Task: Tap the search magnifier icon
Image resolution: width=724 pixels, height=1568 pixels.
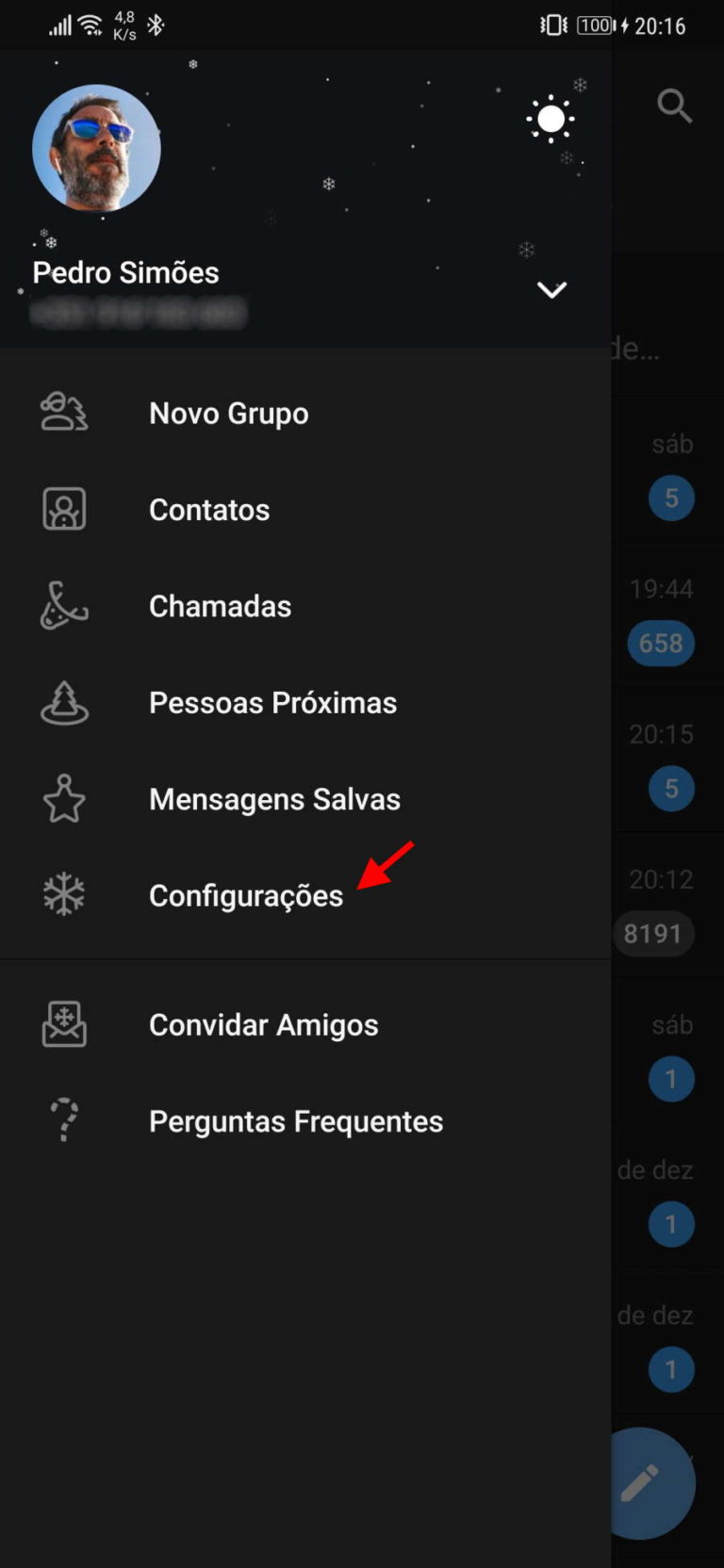Action: point(674,106)
